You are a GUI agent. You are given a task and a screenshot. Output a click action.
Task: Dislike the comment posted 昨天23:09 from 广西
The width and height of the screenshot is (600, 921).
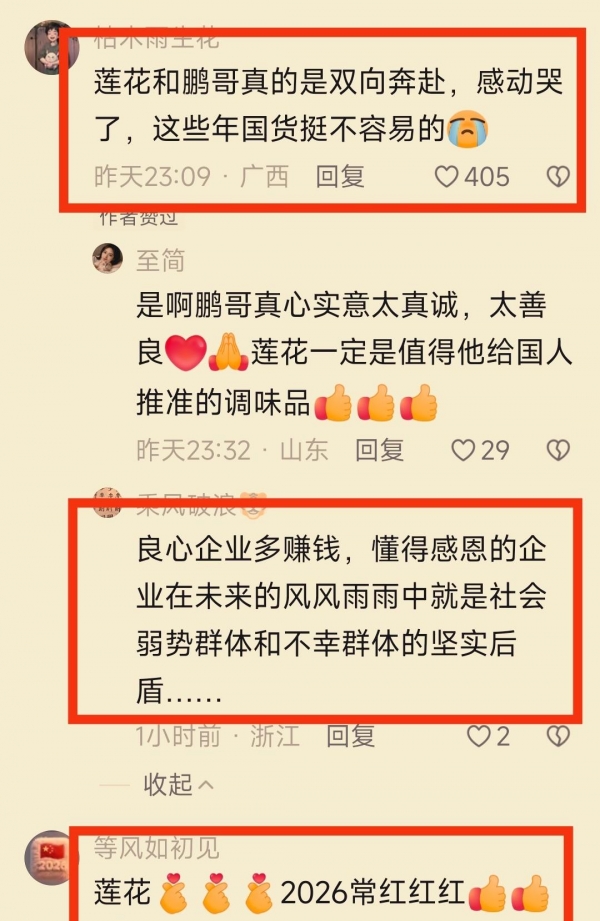pyautogui.click(x=558, y=177)
